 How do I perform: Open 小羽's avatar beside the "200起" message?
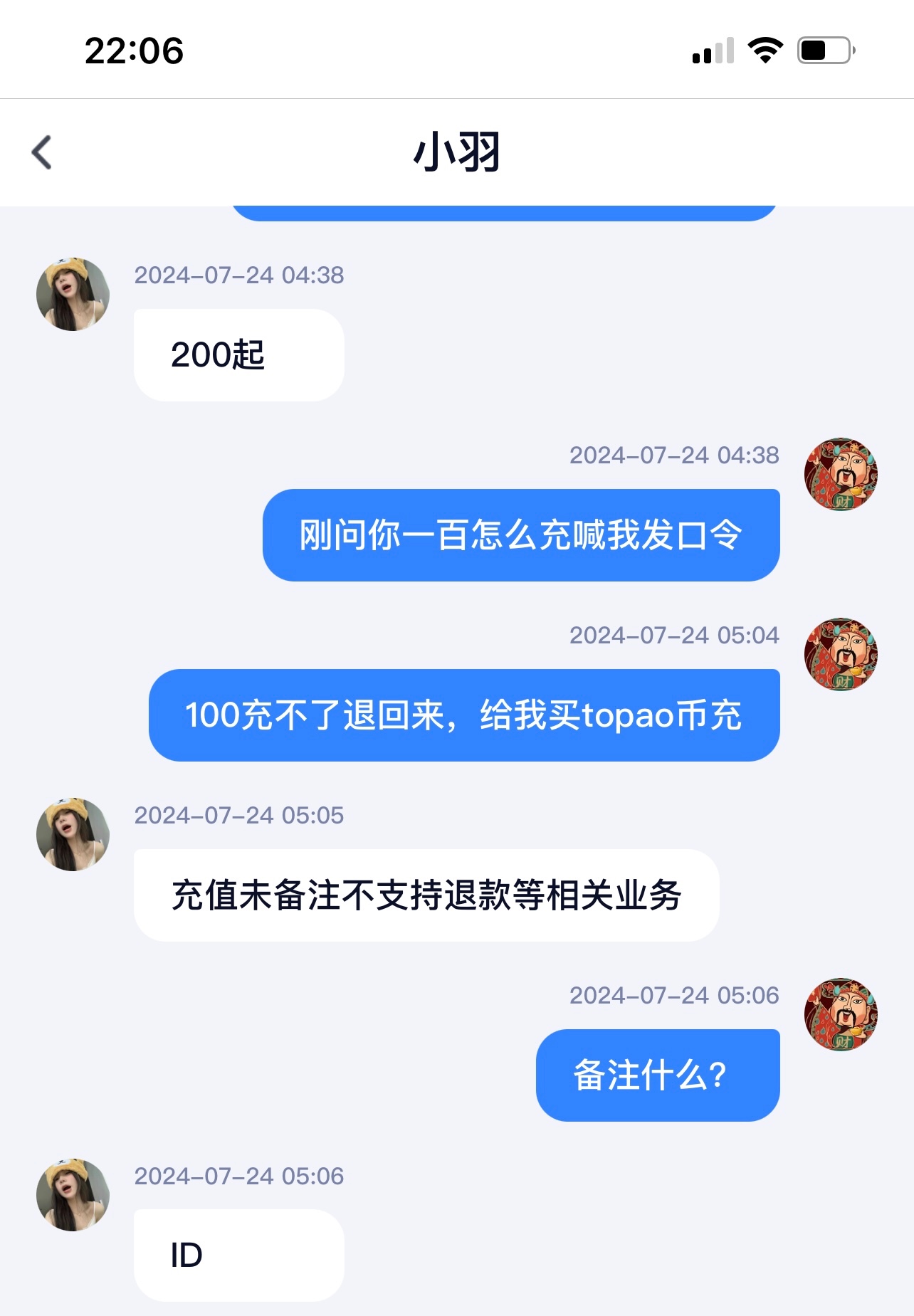[x=73, y=294]
